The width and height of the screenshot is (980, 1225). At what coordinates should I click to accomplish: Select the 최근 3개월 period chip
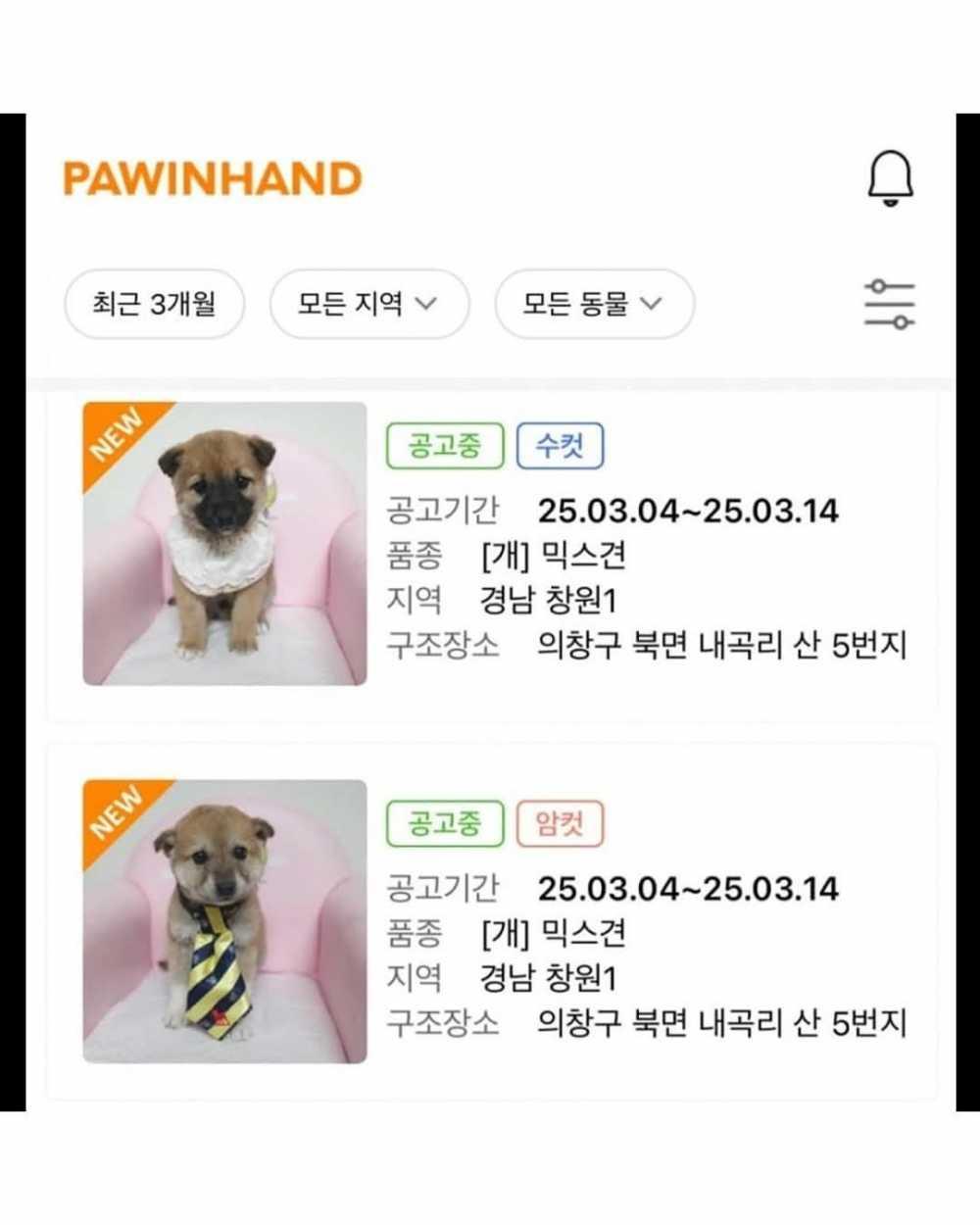click(x=154, y=304)
